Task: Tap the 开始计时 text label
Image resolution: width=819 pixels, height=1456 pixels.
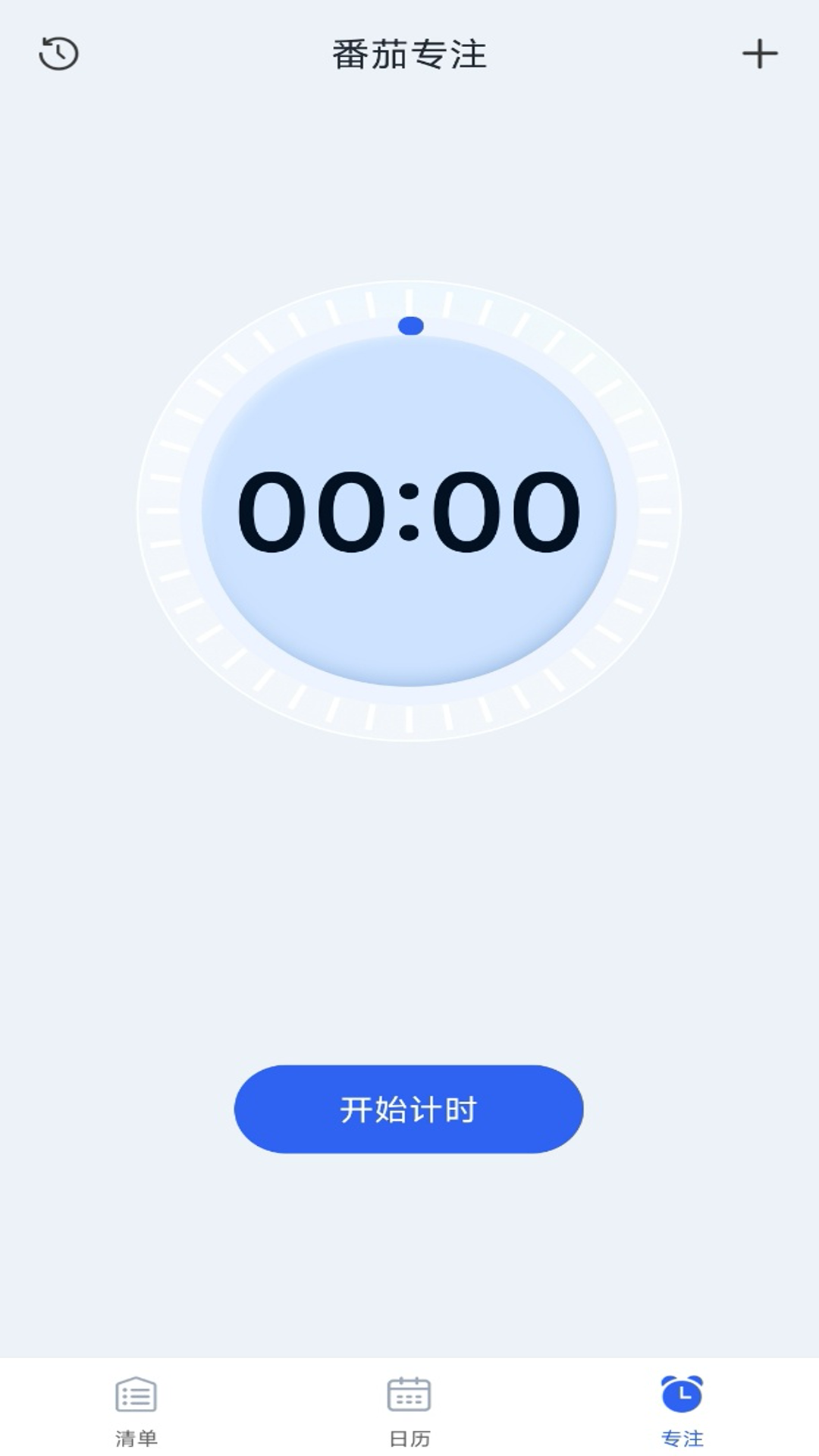Action: coord(409,1107)
